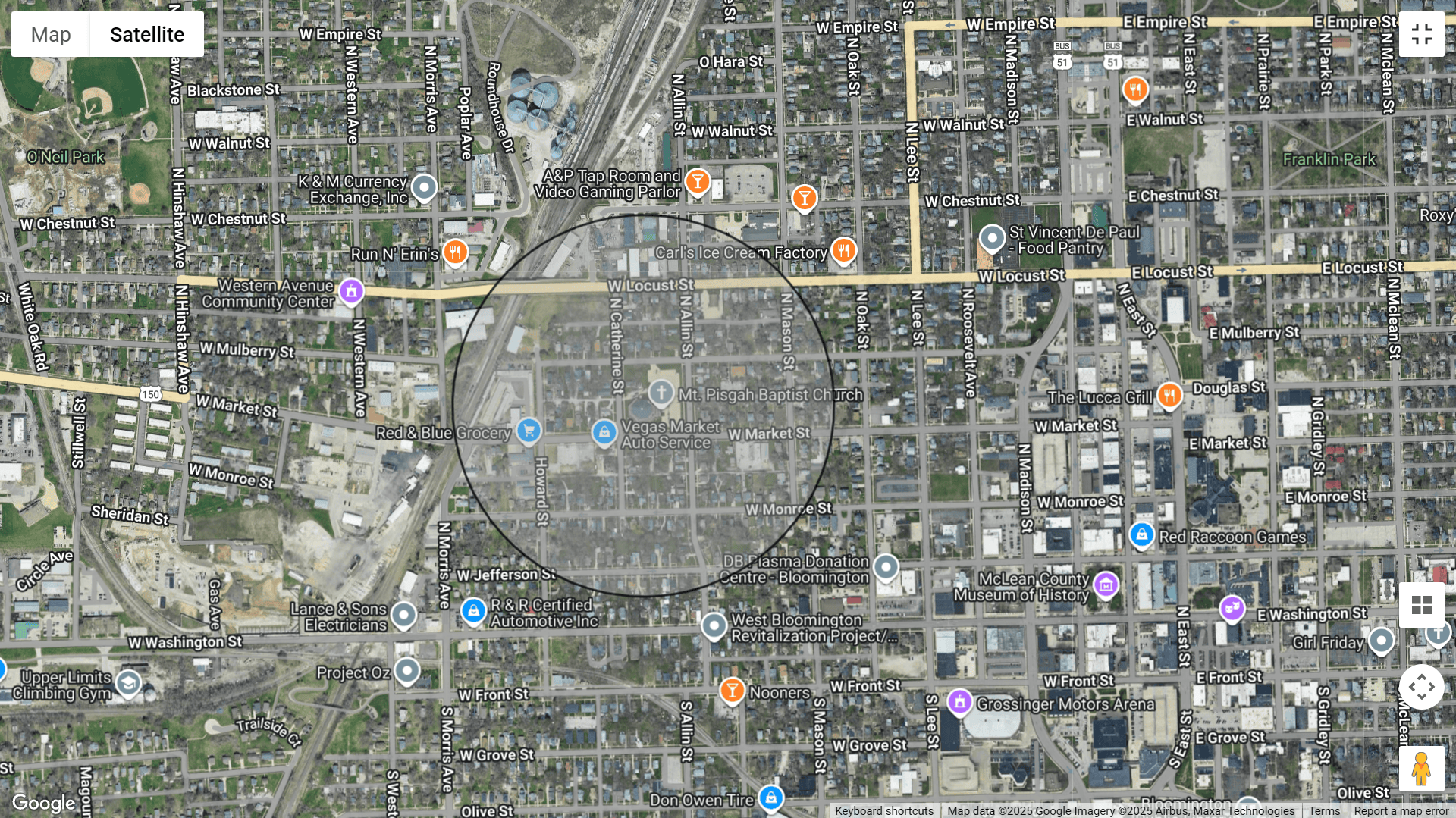Switch to the Map view
This screenshot has height=818, width=1456.
click(x=51, y=34)
